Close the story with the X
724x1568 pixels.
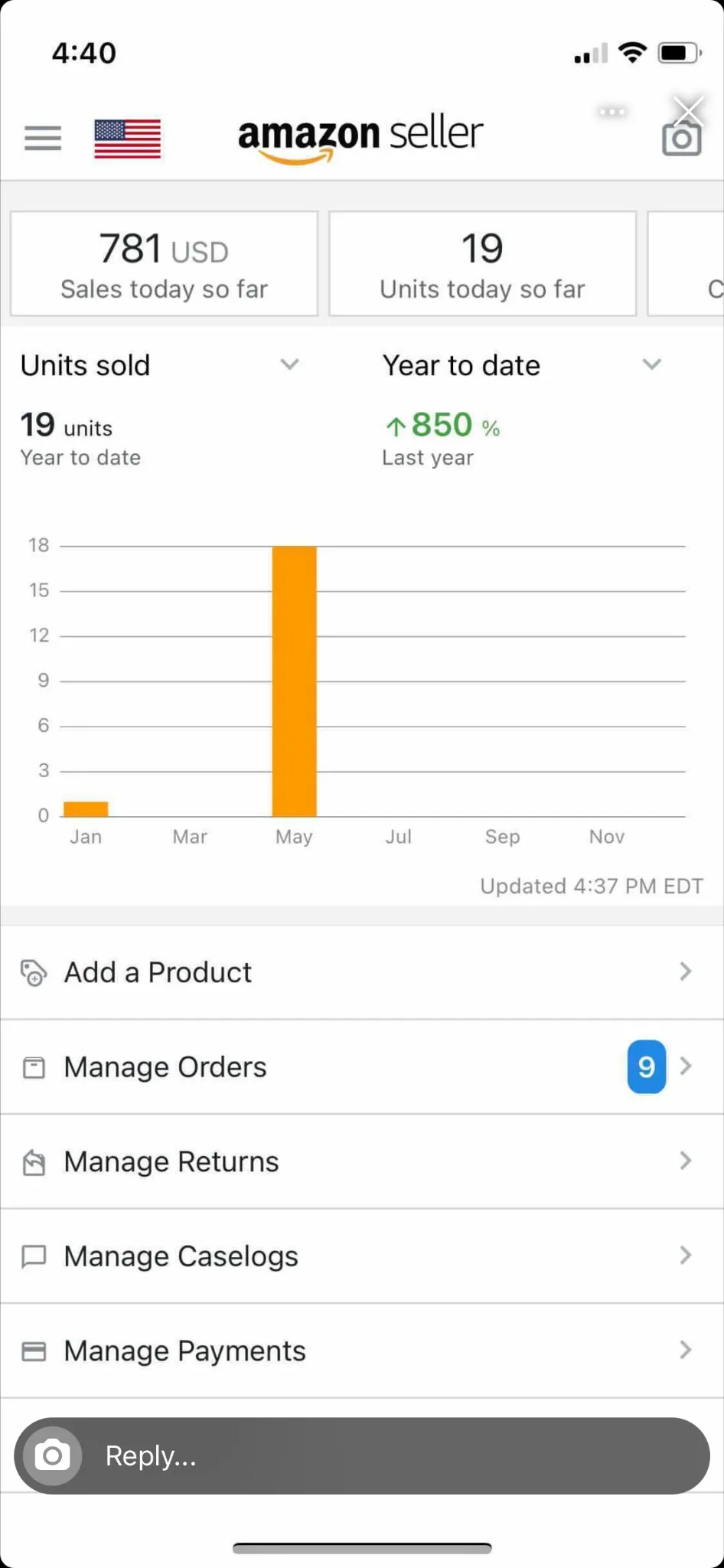[689, 111]
